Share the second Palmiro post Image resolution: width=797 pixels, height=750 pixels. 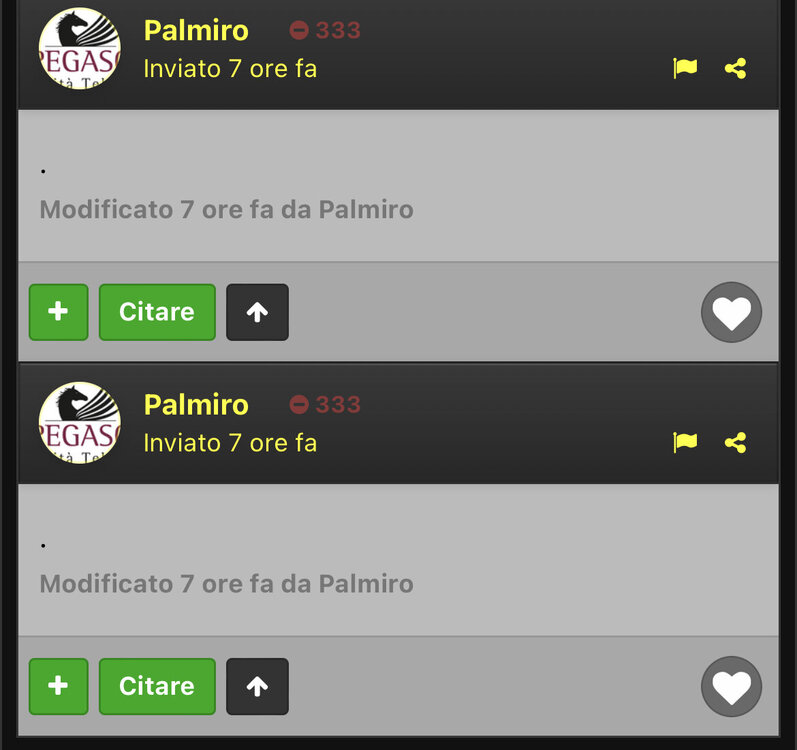click(735, 442)
